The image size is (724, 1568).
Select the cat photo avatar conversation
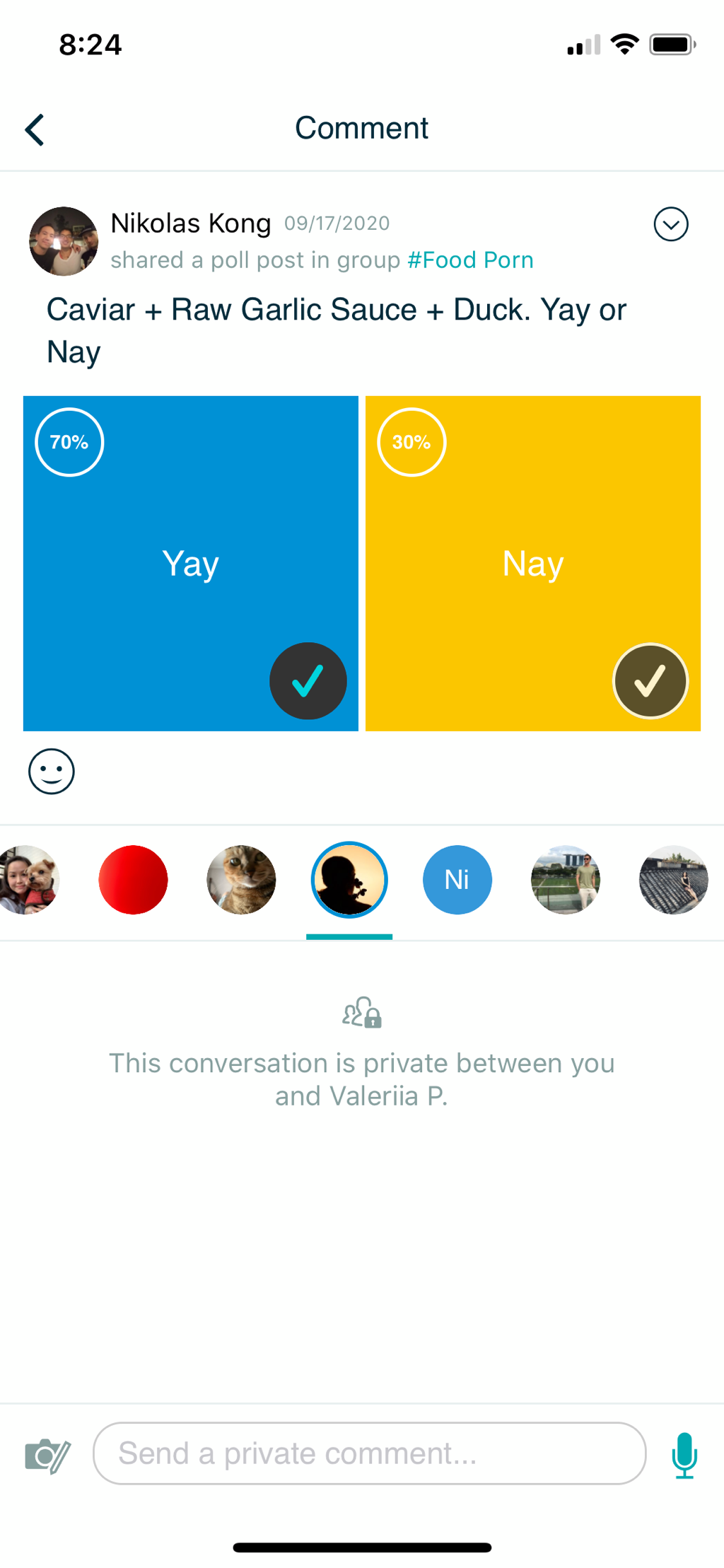coord(241,880)
